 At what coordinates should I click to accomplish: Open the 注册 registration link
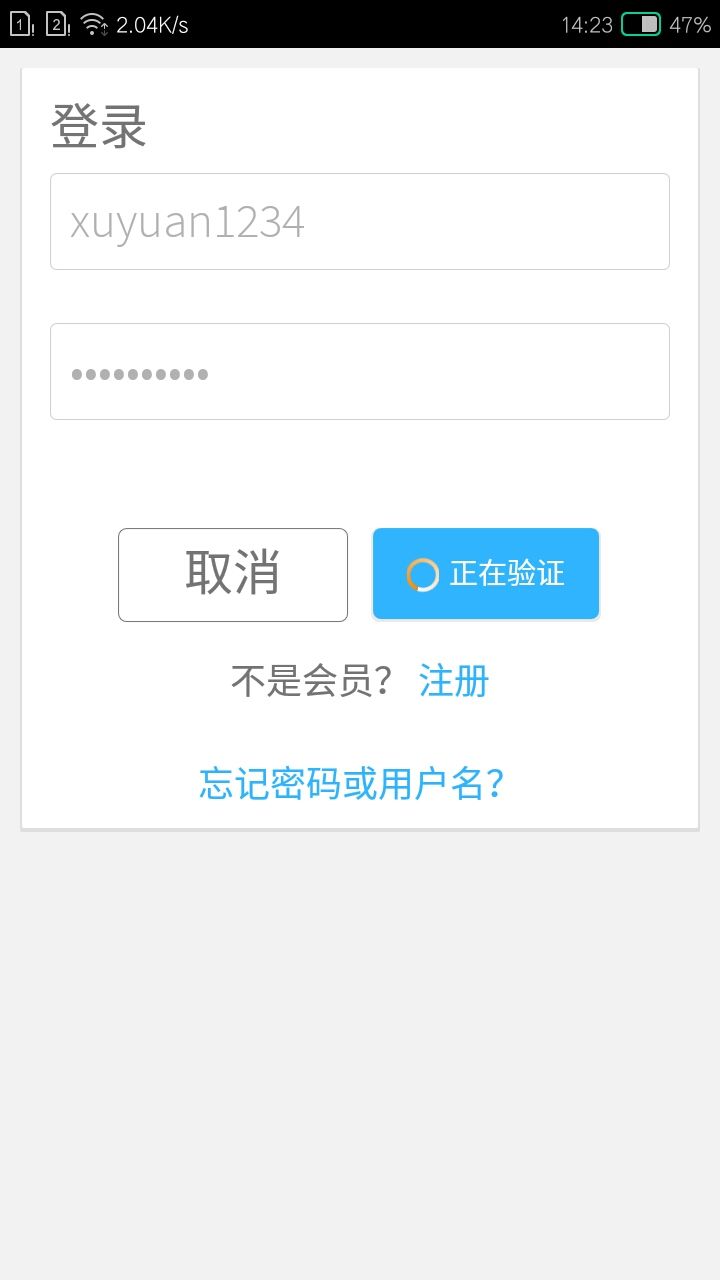click(455, 680)
